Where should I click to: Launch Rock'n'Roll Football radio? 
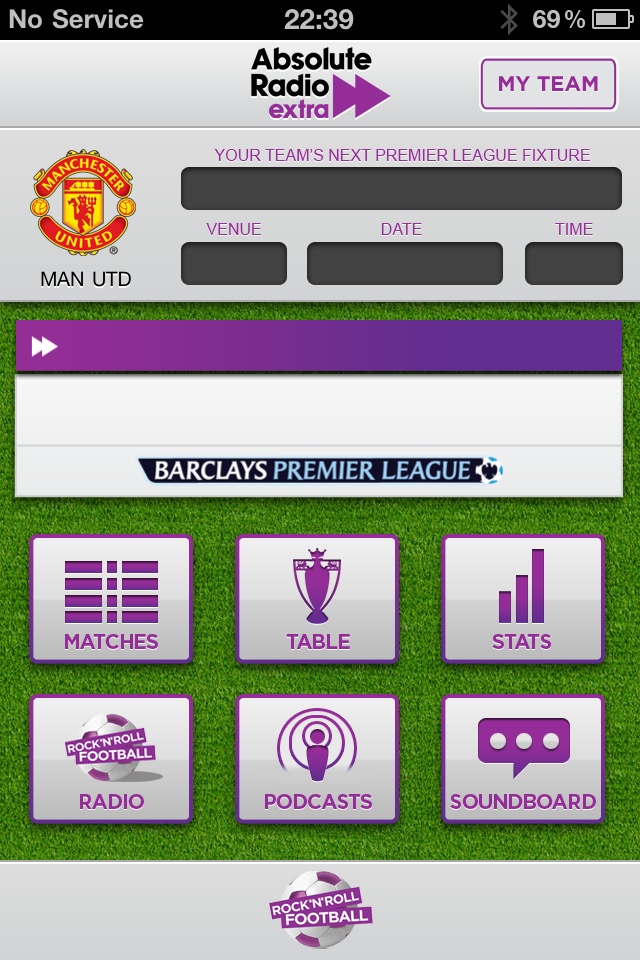pyautogui.click(x=111, y=759)
